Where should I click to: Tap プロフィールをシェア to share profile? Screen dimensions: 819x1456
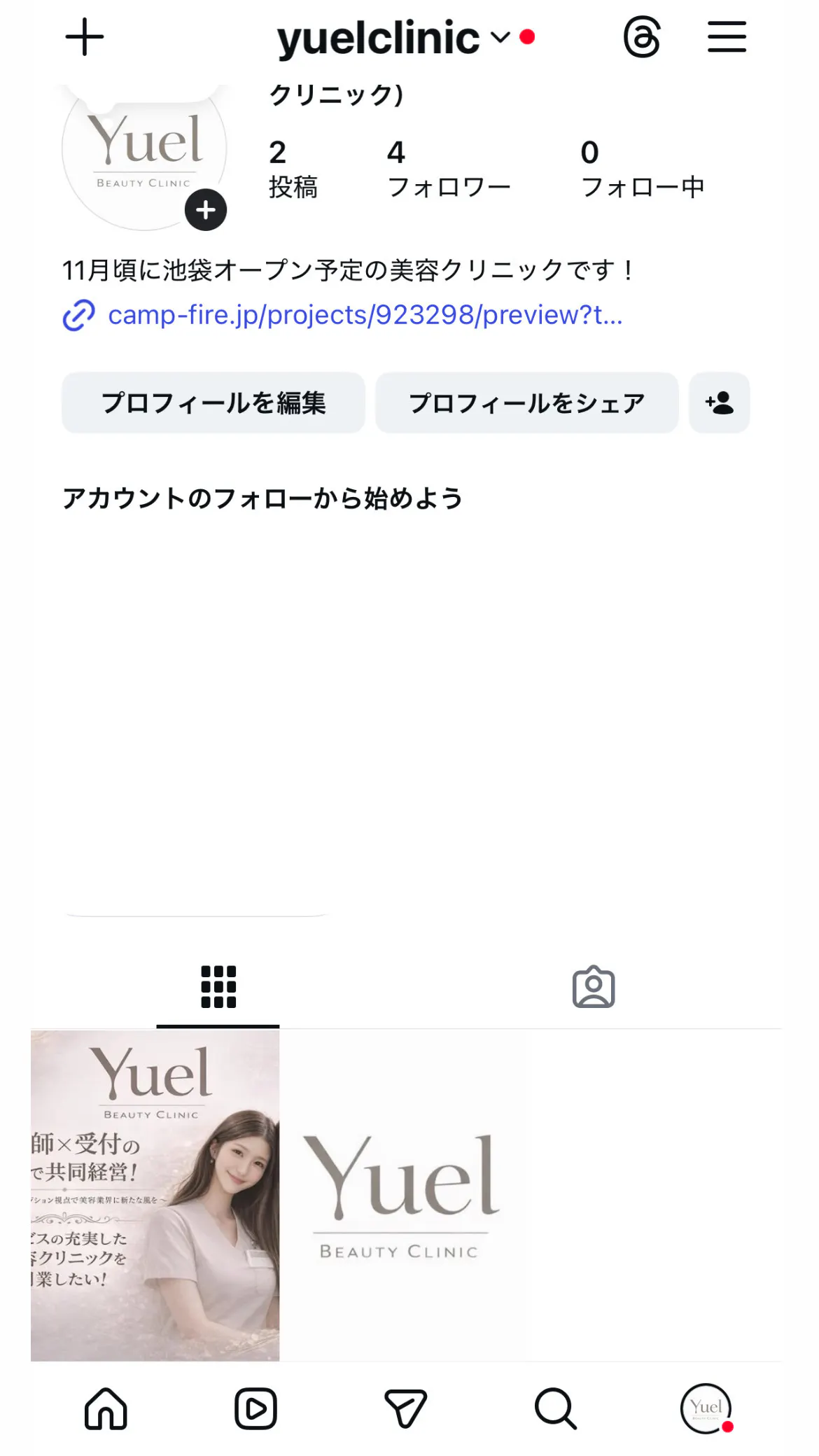(526, 403)
